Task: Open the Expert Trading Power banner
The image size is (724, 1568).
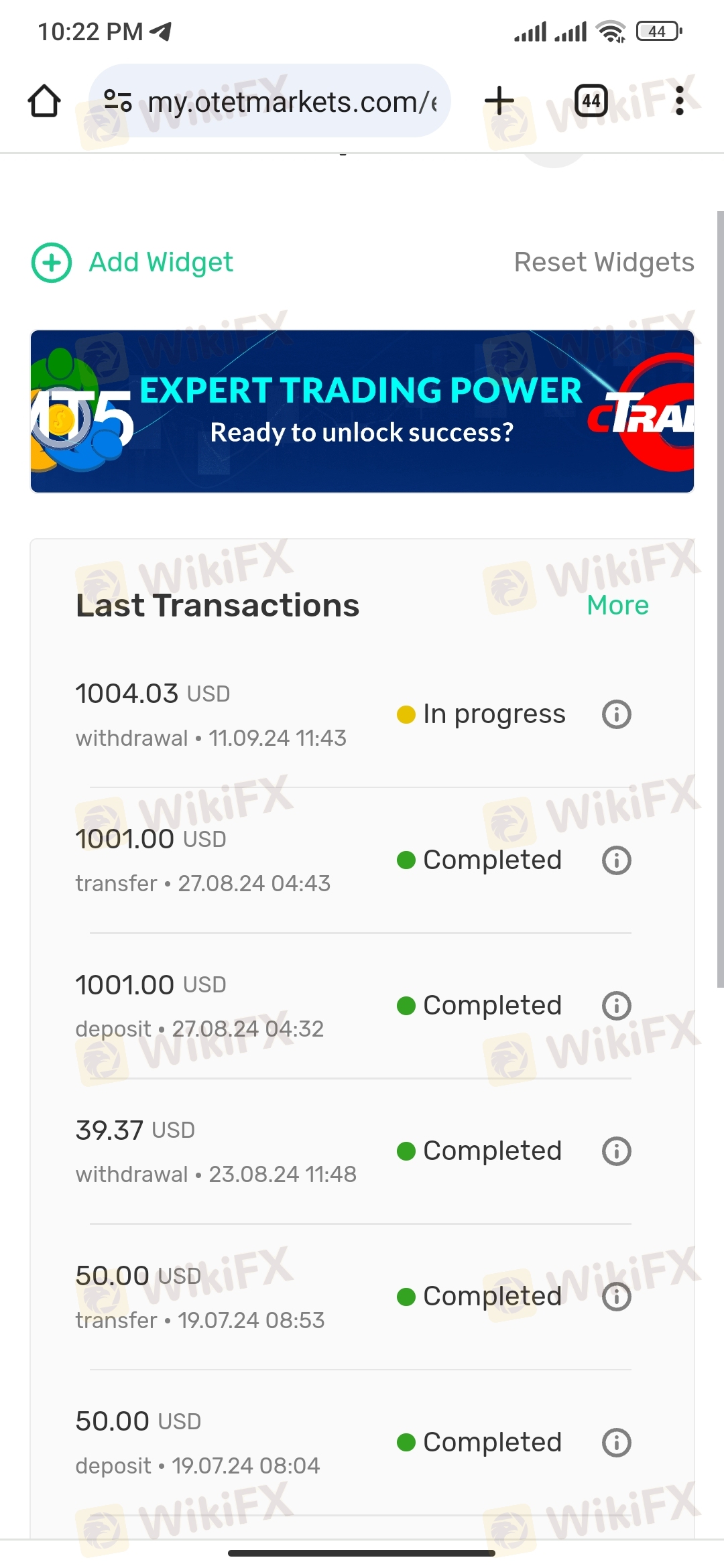Action: 362,411
